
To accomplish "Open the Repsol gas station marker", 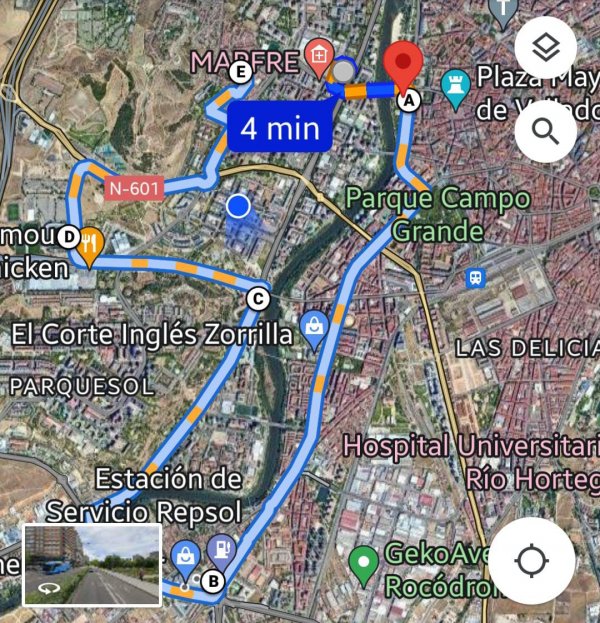I will pos(222,548).
